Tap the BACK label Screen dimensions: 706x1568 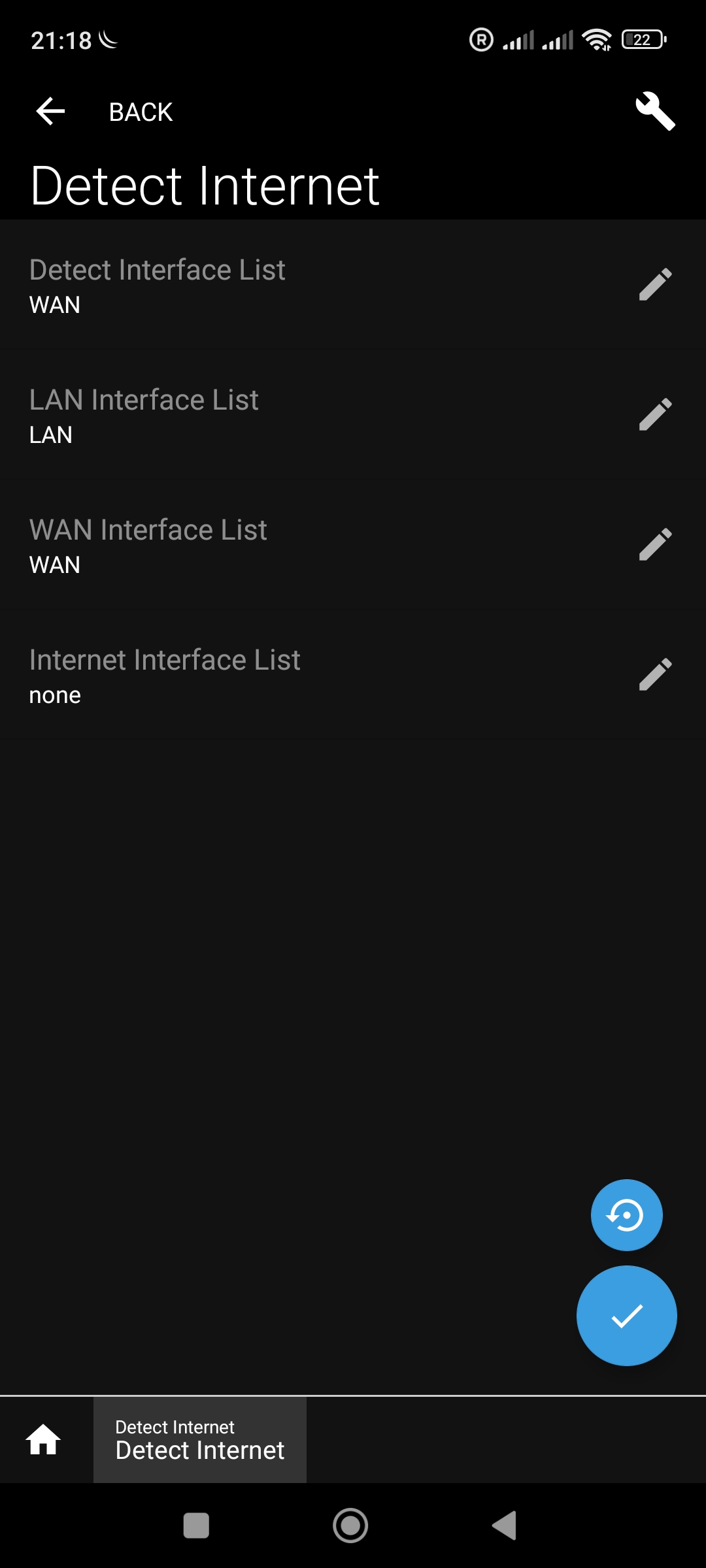pos(141,111)
